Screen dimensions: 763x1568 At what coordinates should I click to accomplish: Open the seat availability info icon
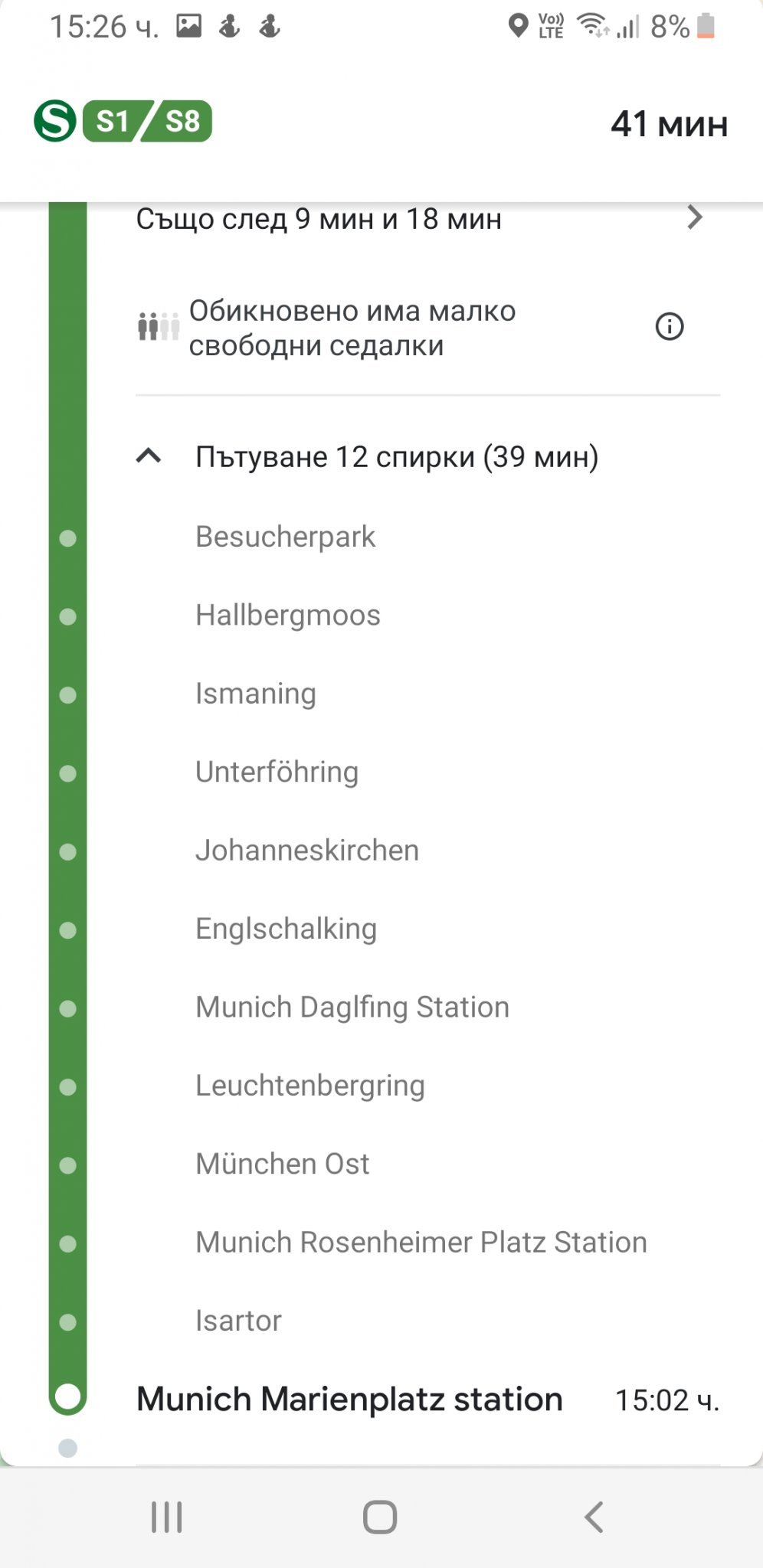pos(670,327)
